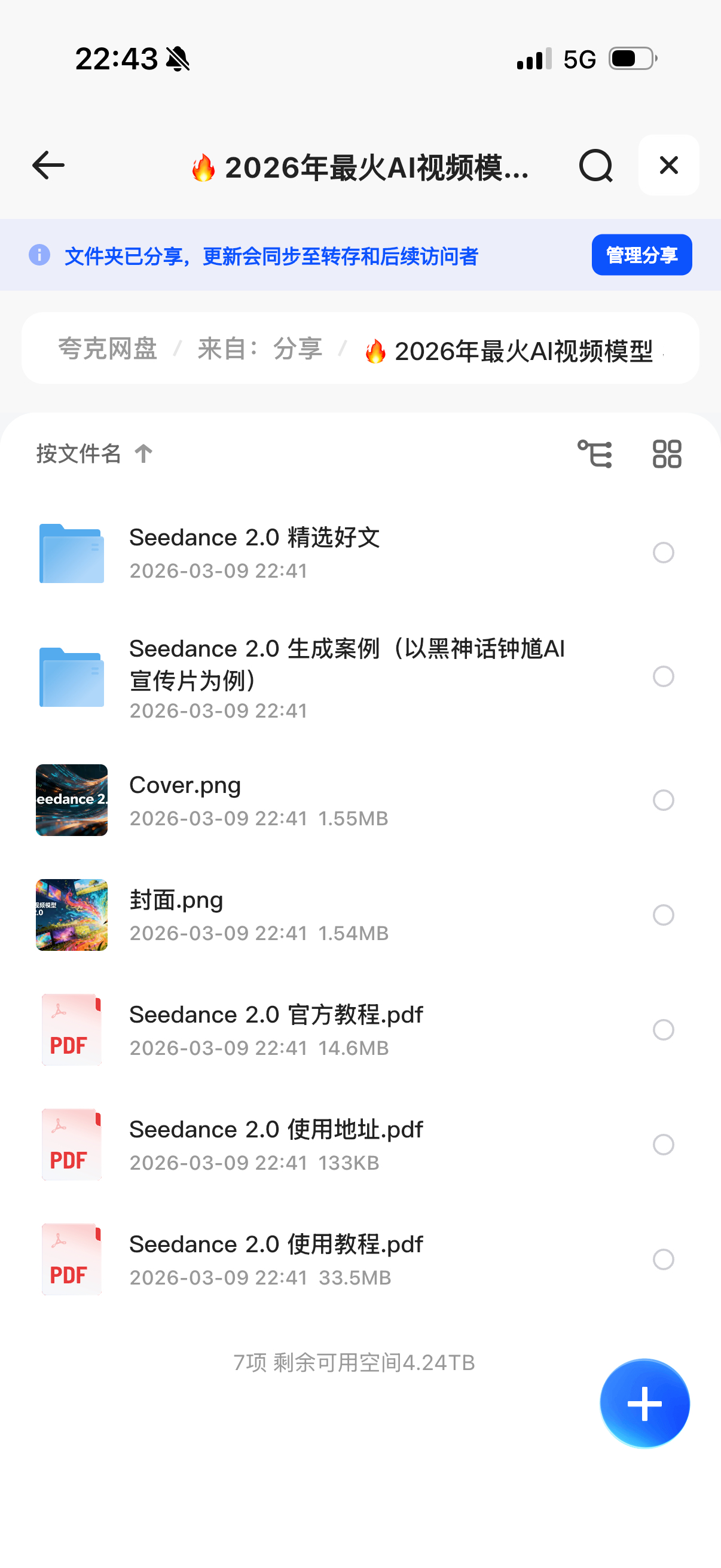Go back using the top-left arrow
The image size is (721, 1568).
(x=48, y=166)
